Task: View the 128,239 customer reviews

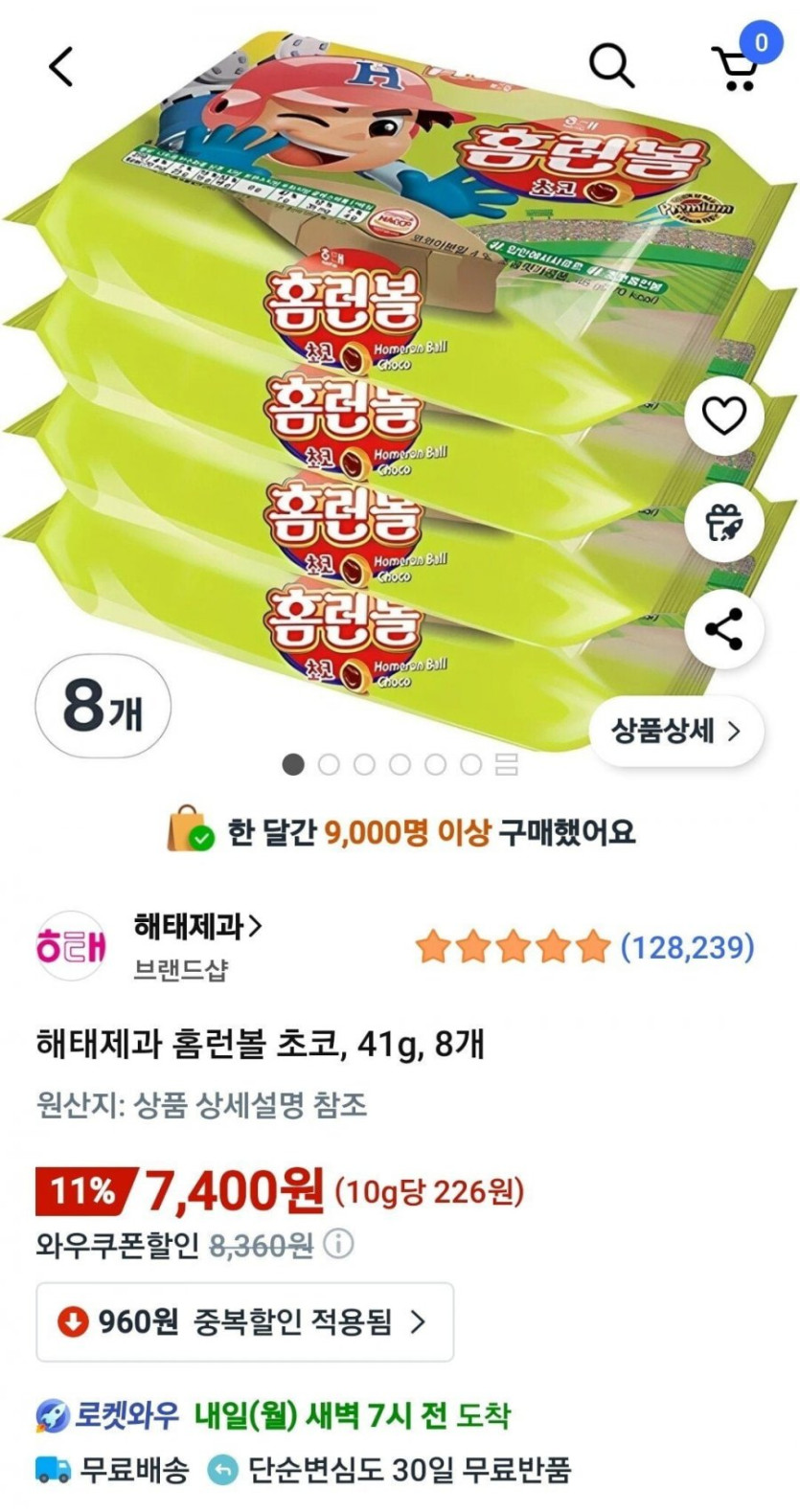Action: [686, 948]
